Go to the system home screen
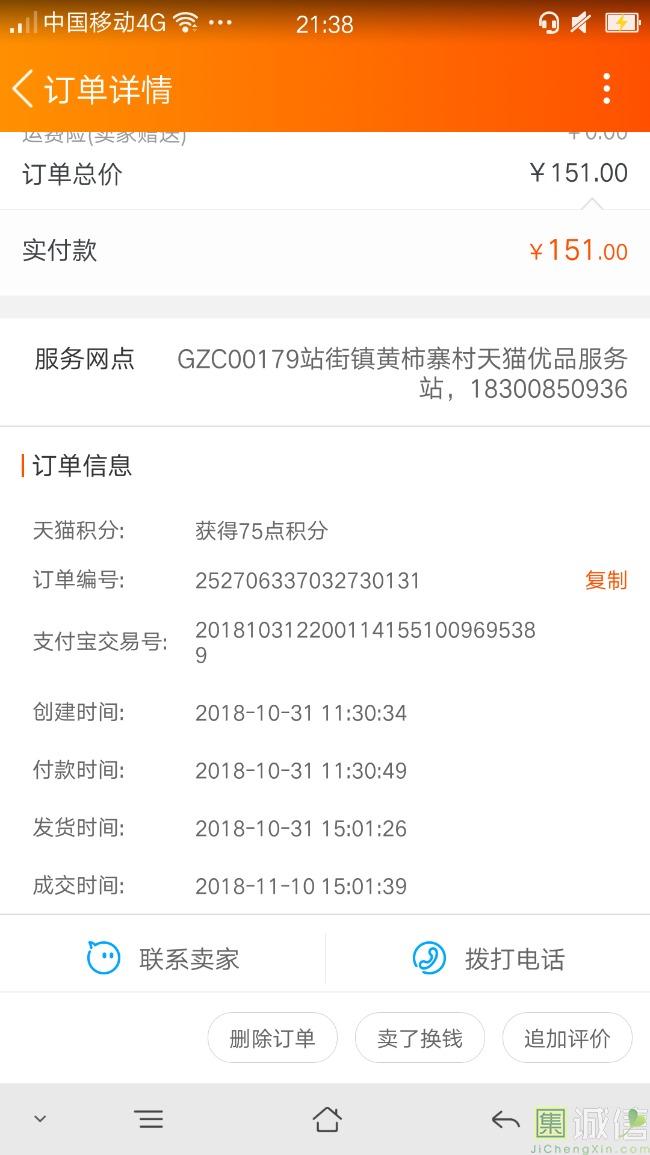 click(x=327, y=1119)
